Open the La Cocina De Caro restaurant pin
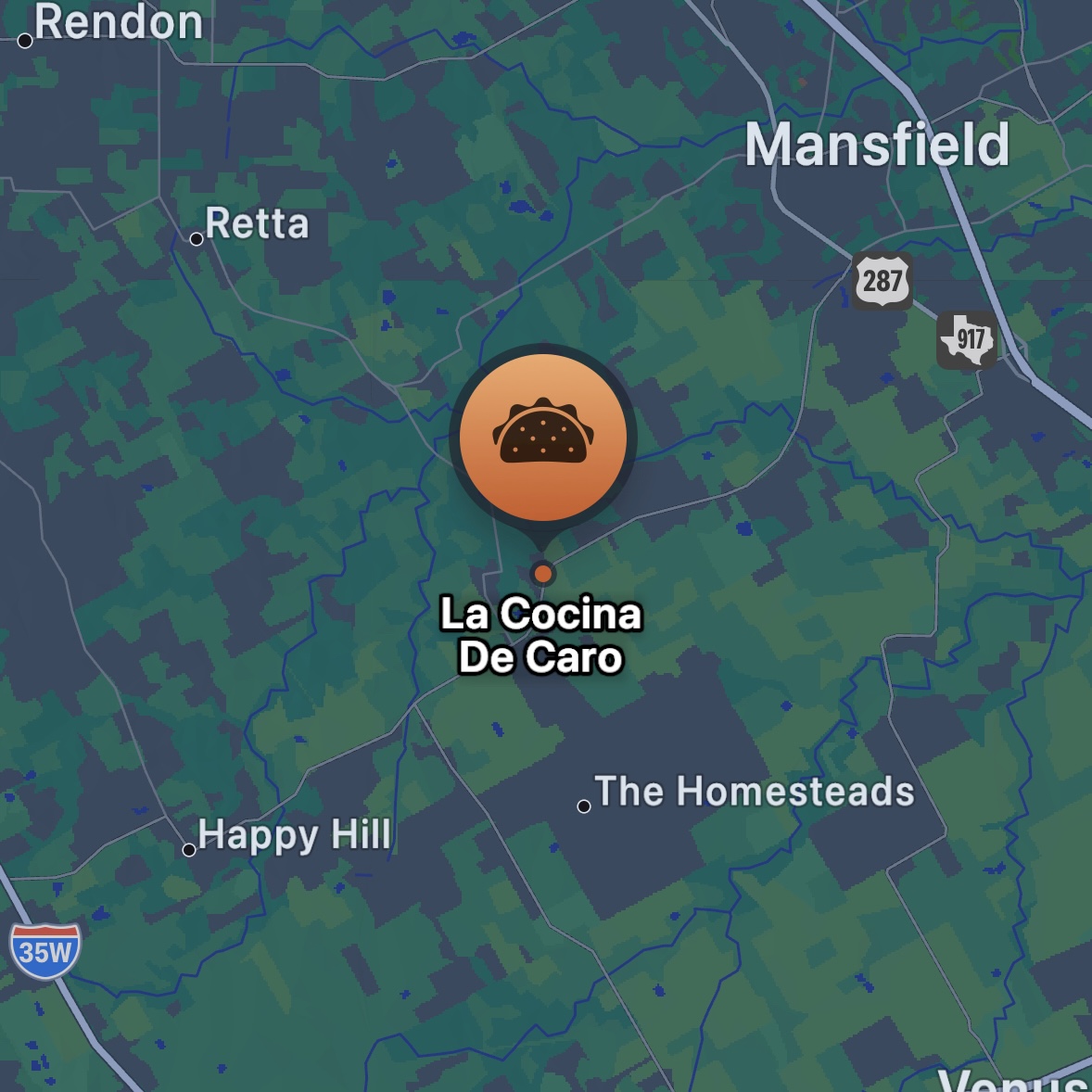The image size is (1092, 1092). pos(542,438)
